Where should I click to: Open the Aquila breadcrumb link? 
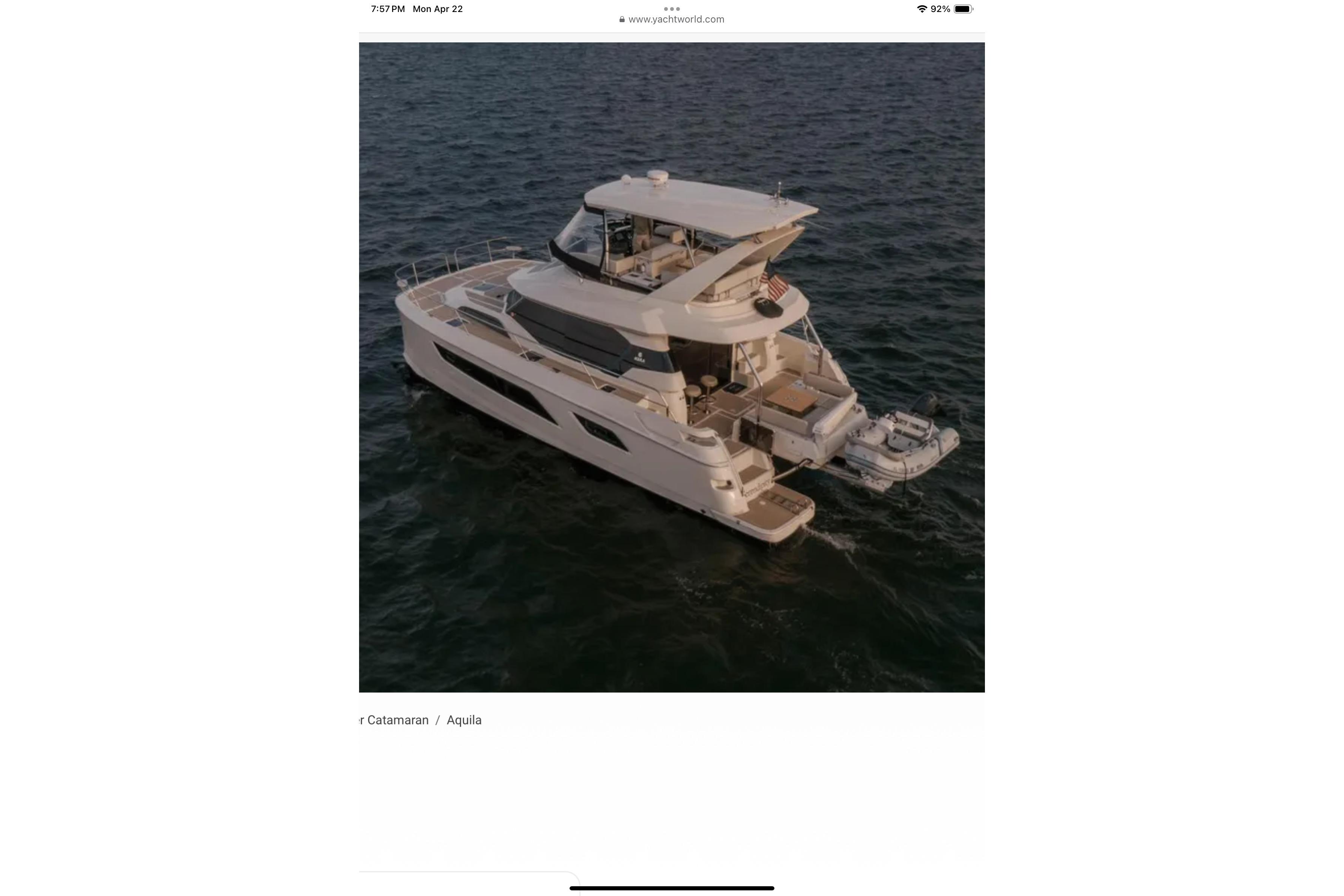click(x=463, y=720)
